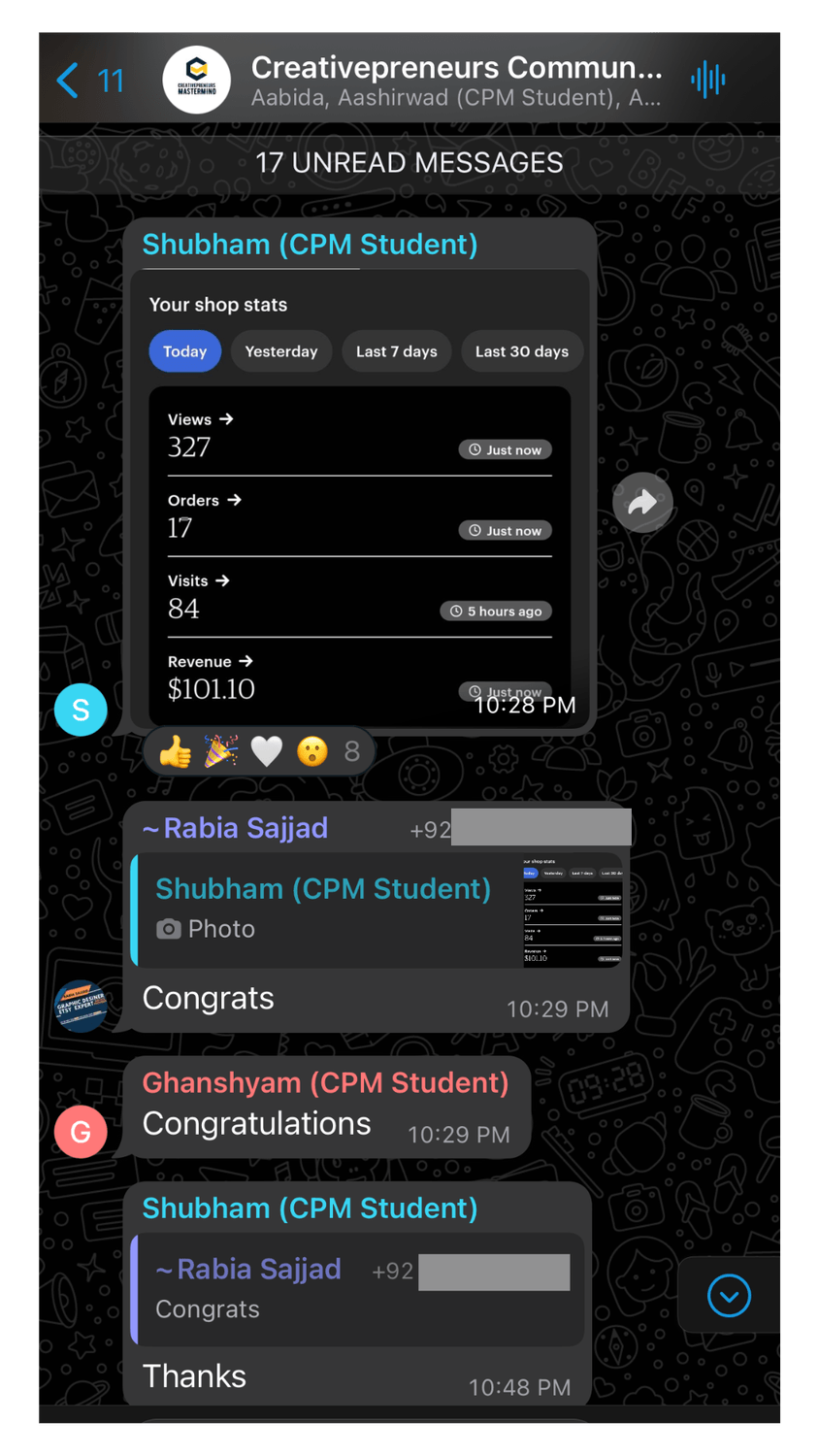Join the group voice chat

point(708,80)
